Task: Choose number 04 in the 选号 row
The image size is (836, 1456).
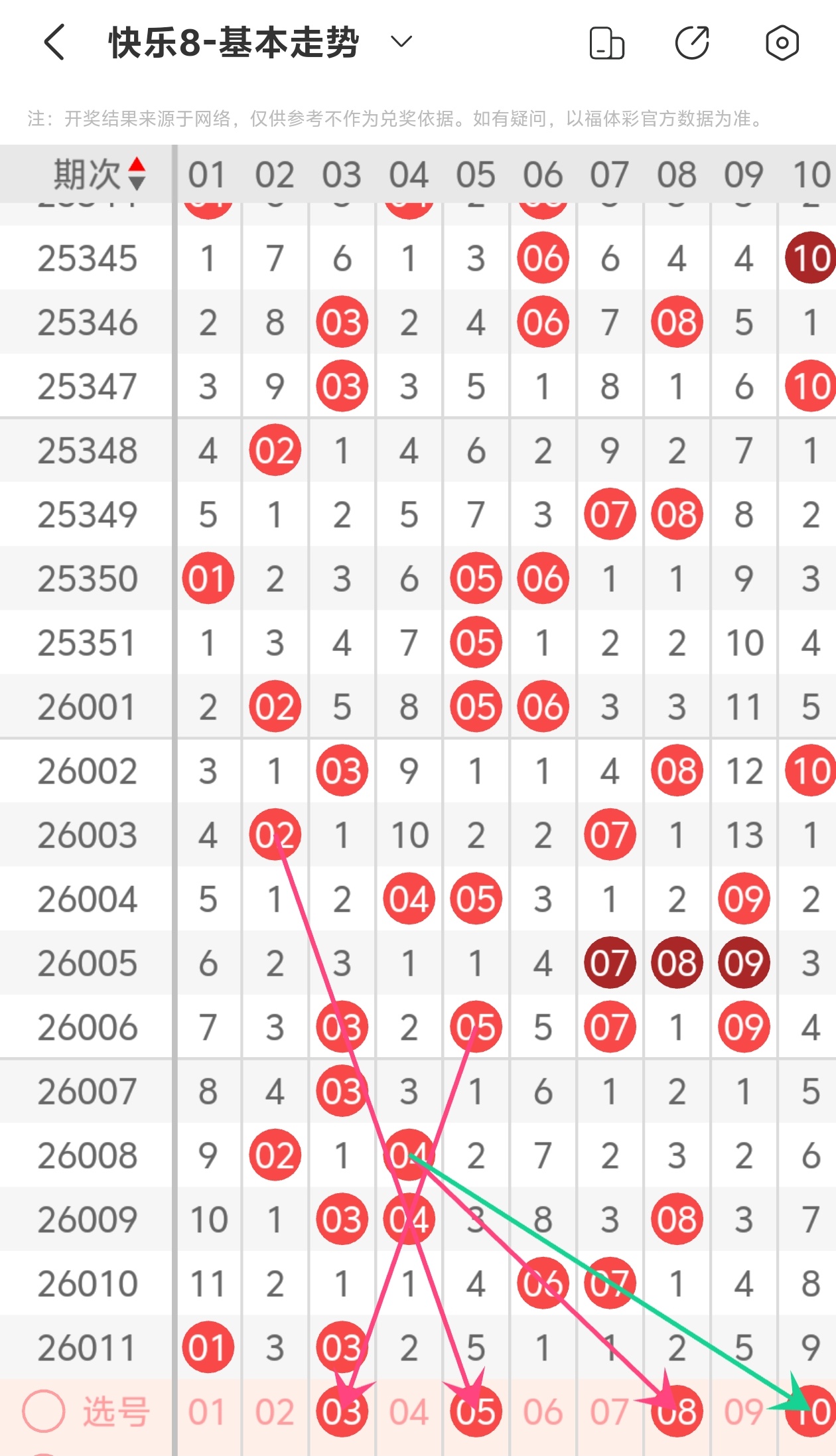Action: click(409, 1412)
